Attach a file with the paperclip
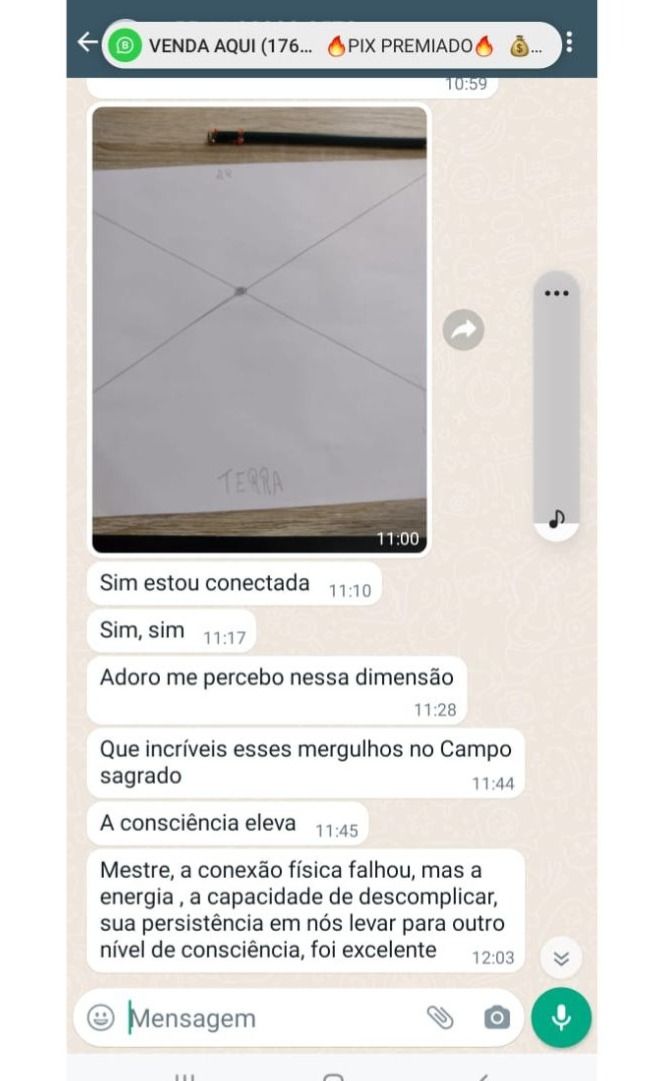This screenshot has height=1081, width=660. [440, 1018]
